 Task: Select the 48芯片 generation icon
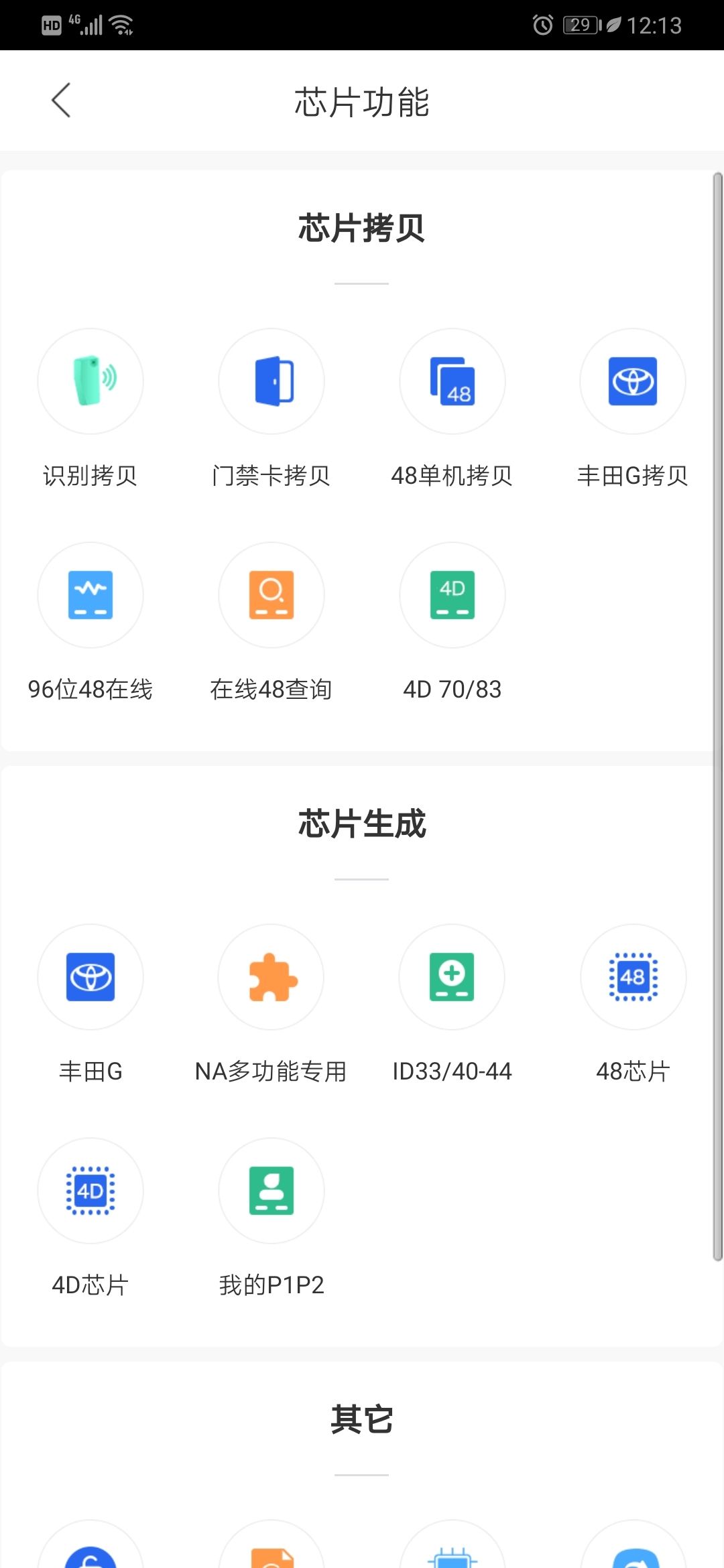tap(633, 977)
